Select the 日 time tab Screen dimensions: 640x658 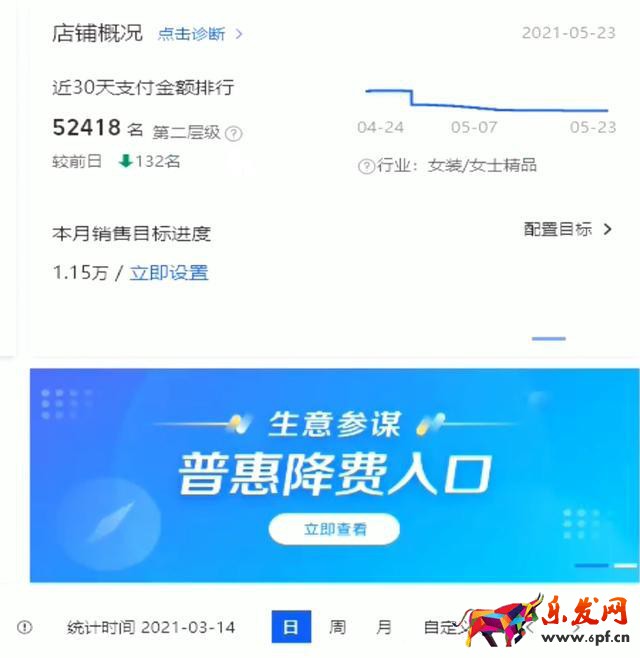pos(290,627)
